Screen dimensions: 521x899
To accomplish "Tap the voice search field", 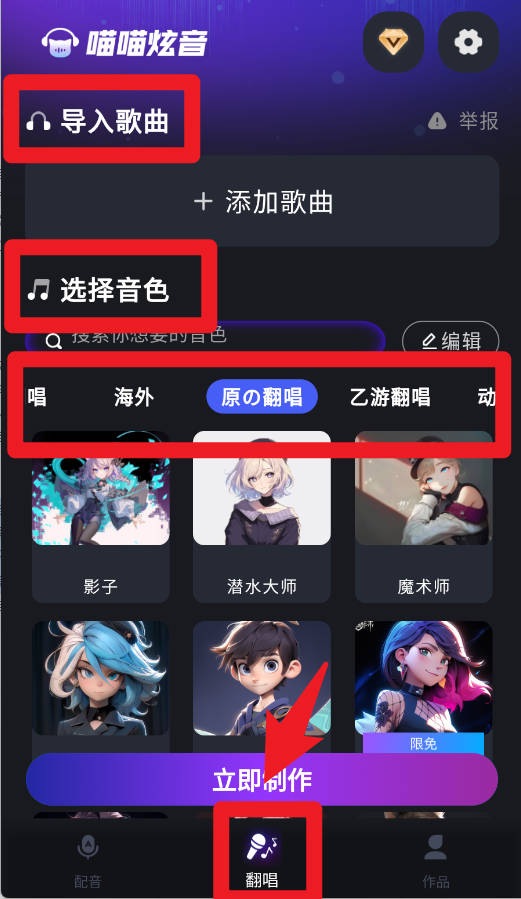I will click(205, 338).
